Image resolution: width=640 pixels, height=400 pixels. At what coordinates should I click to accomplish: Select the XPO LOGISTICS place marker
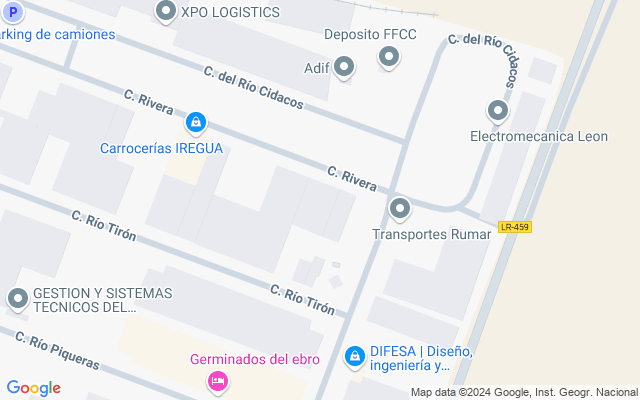[x=166, y=12]
